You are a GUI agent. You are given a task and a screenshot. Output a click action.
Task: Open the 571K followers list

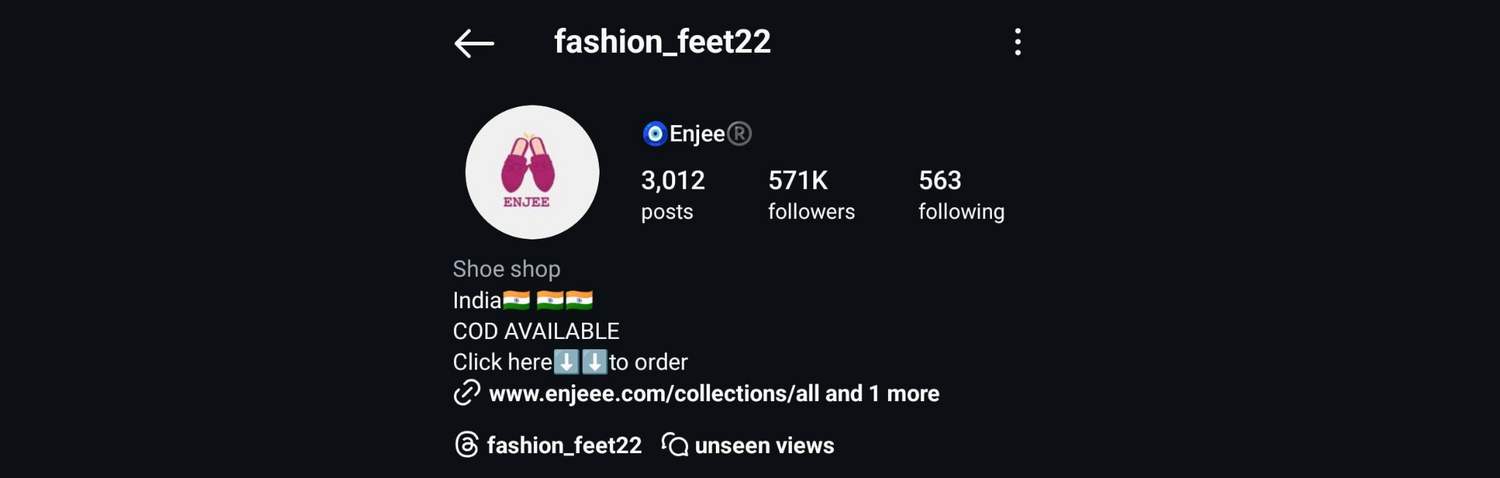click(x=810, y=195)
